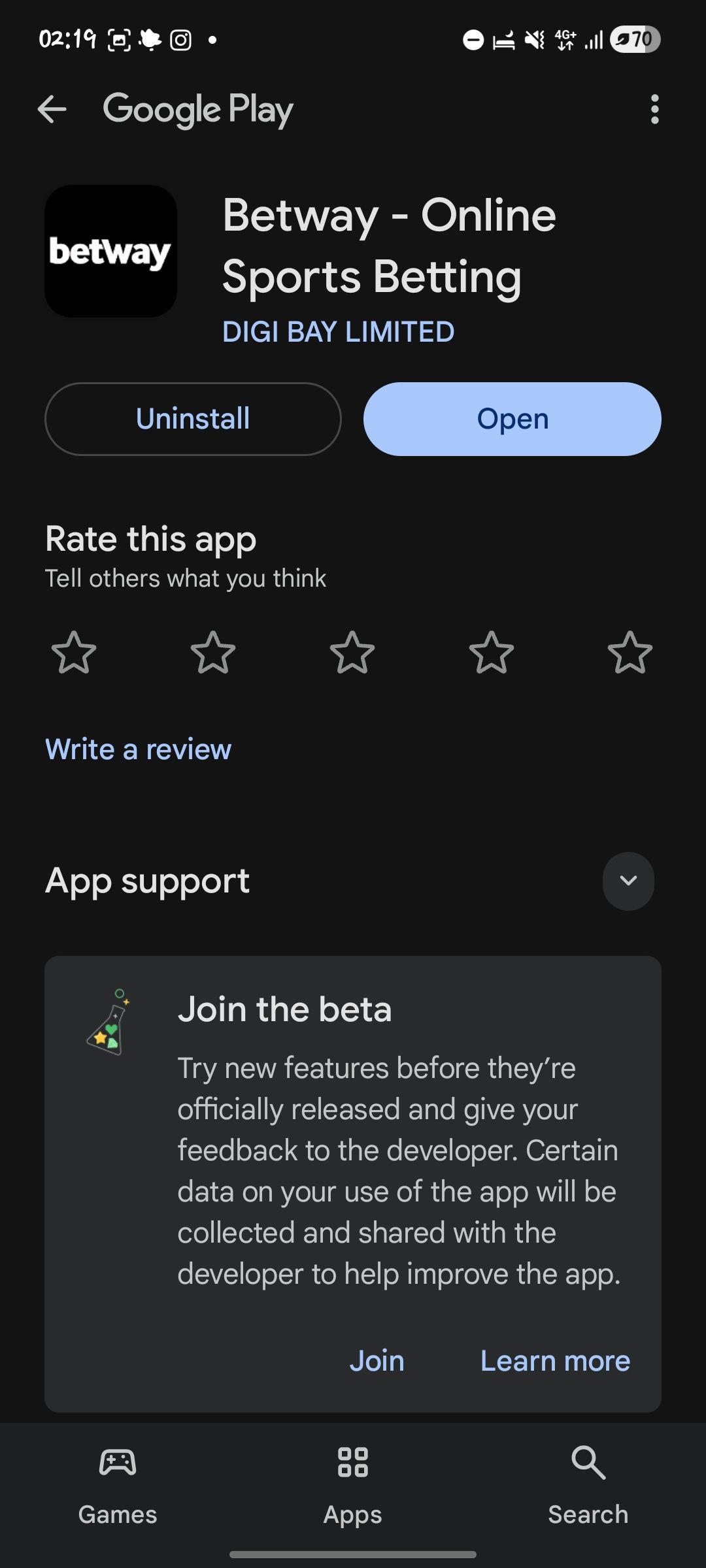Open the Betway app icon thumbnail
Screen dimensions: 706x1568
pos(110,252)
